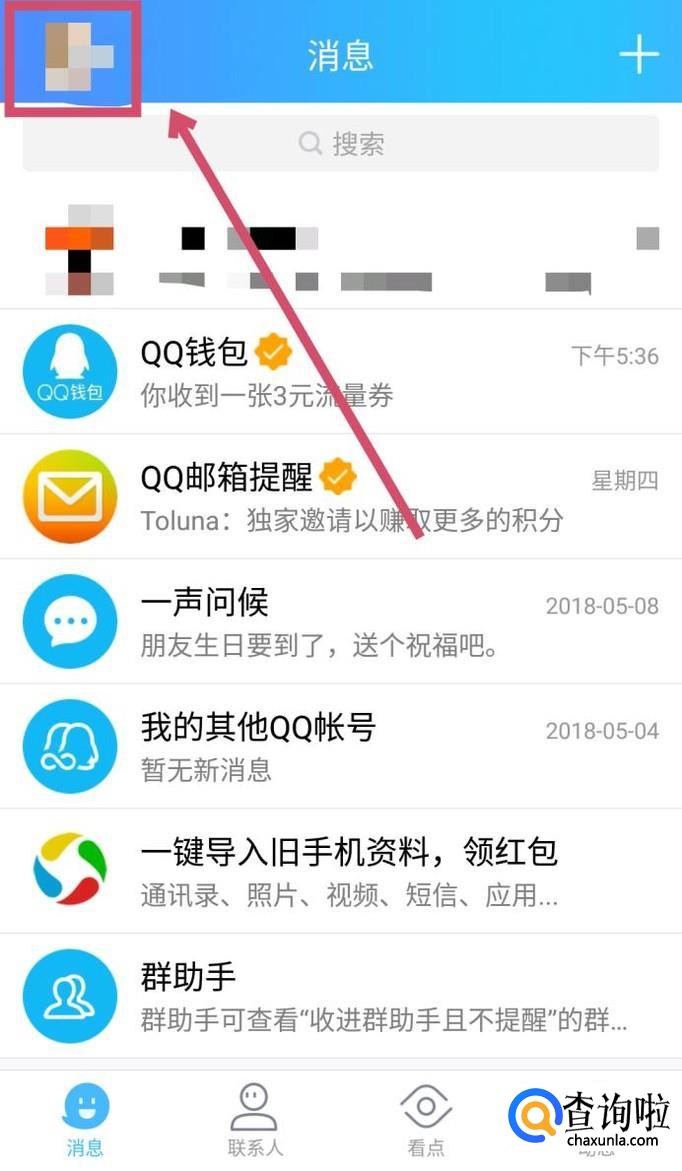The height and width of the screenshot is (1171, 682).
Task: Open the QQ钱包 conversation
Action: click(x=341, y=371)
